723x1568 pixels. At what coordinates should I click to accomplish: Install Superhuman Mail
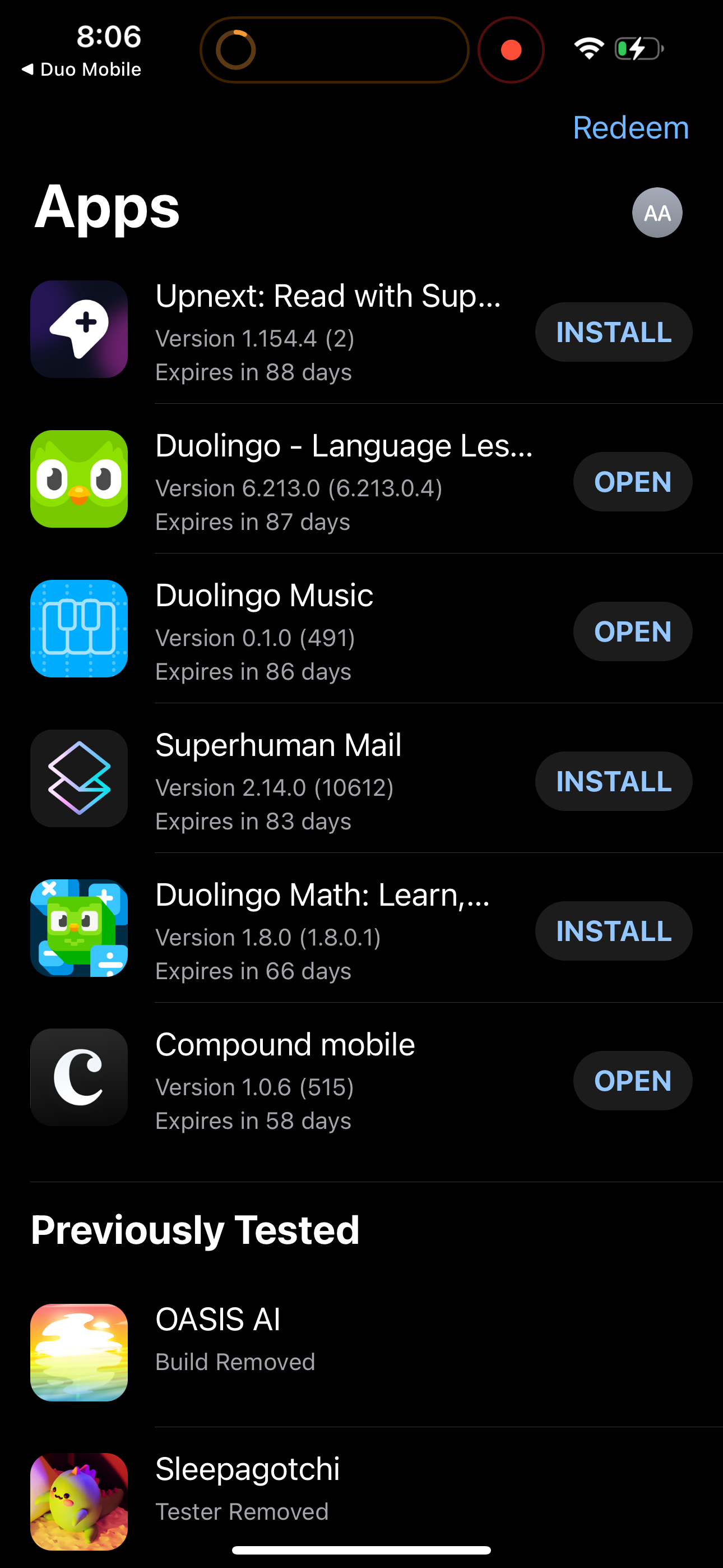tap(613, 781)
